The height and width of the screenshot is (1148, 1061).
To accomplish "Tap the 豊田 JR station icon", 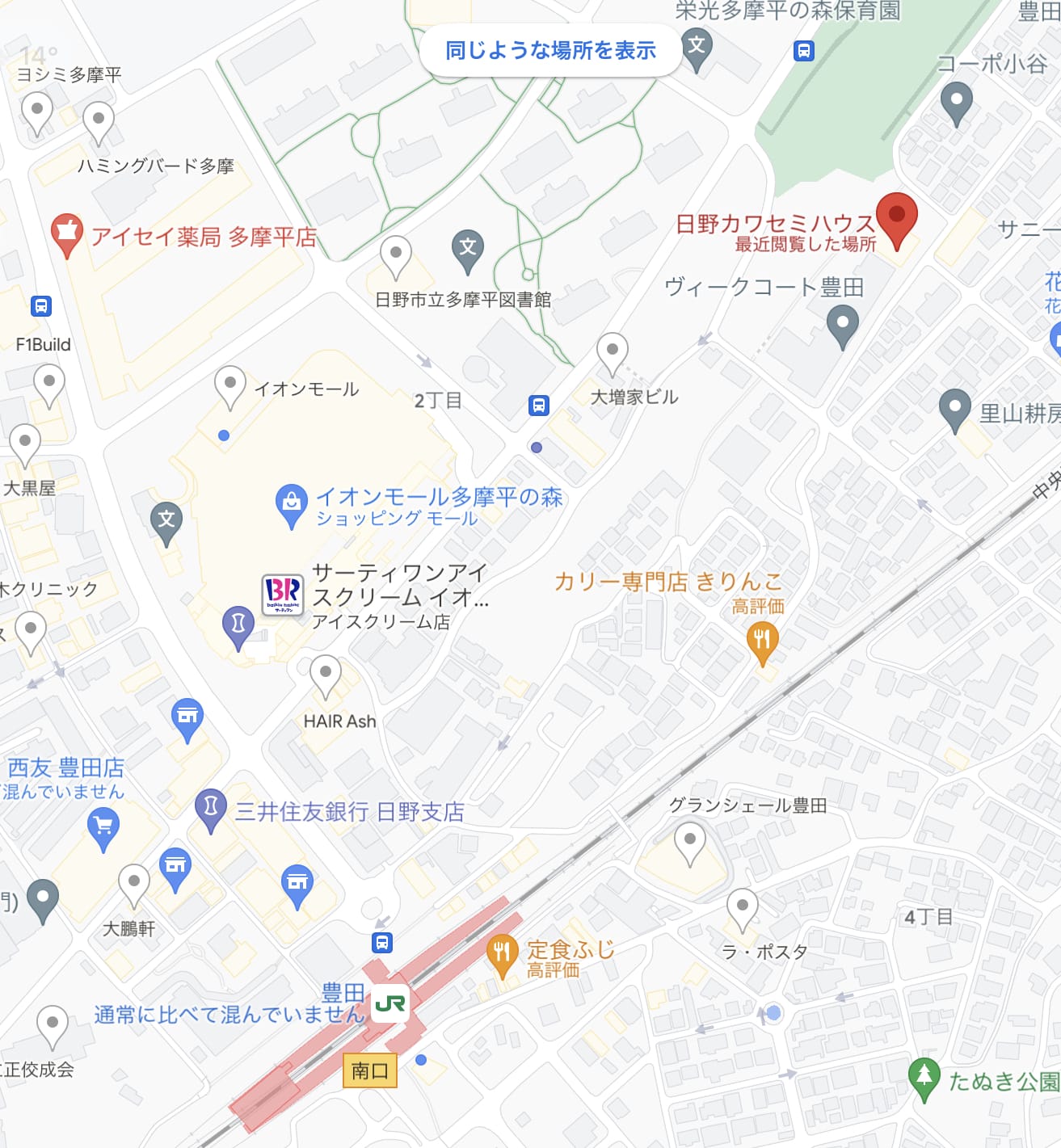I will pyautogui.click(x=390, y=1003).
